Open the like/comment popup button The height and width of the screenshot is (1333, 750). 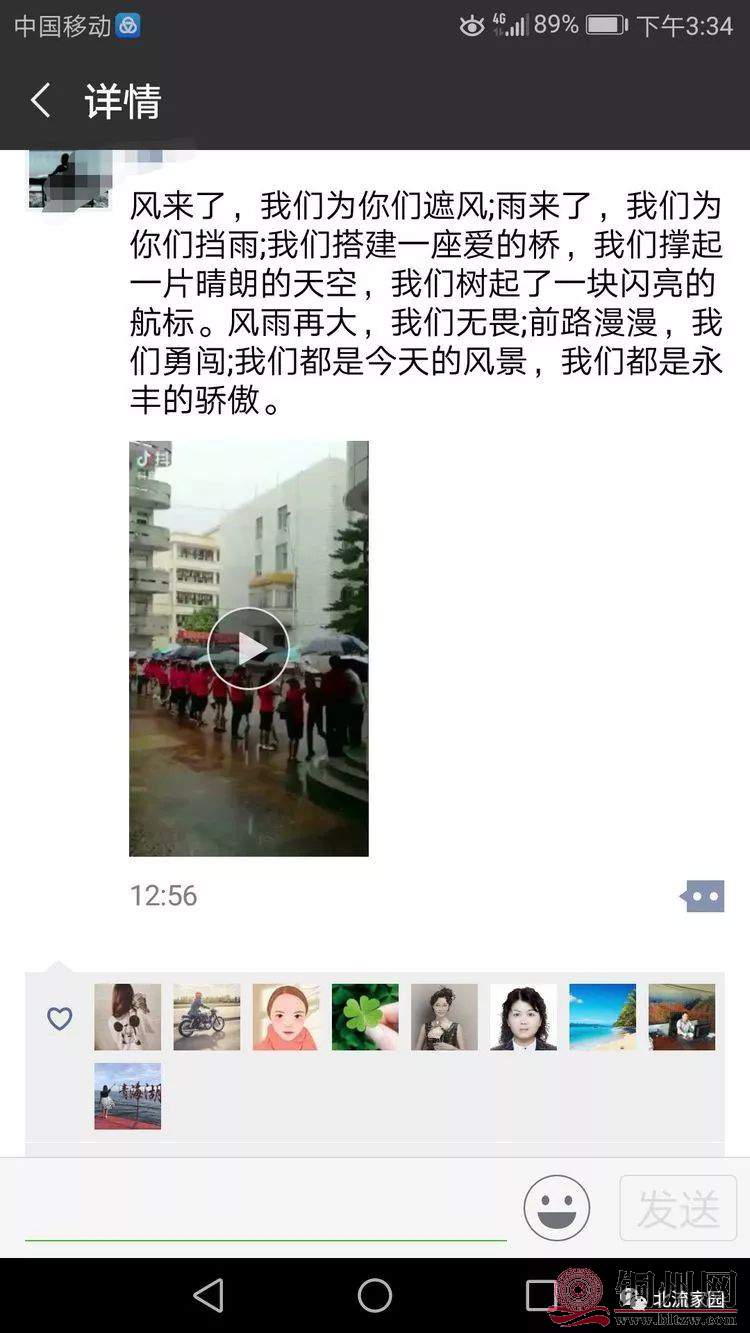pos(702,896)
